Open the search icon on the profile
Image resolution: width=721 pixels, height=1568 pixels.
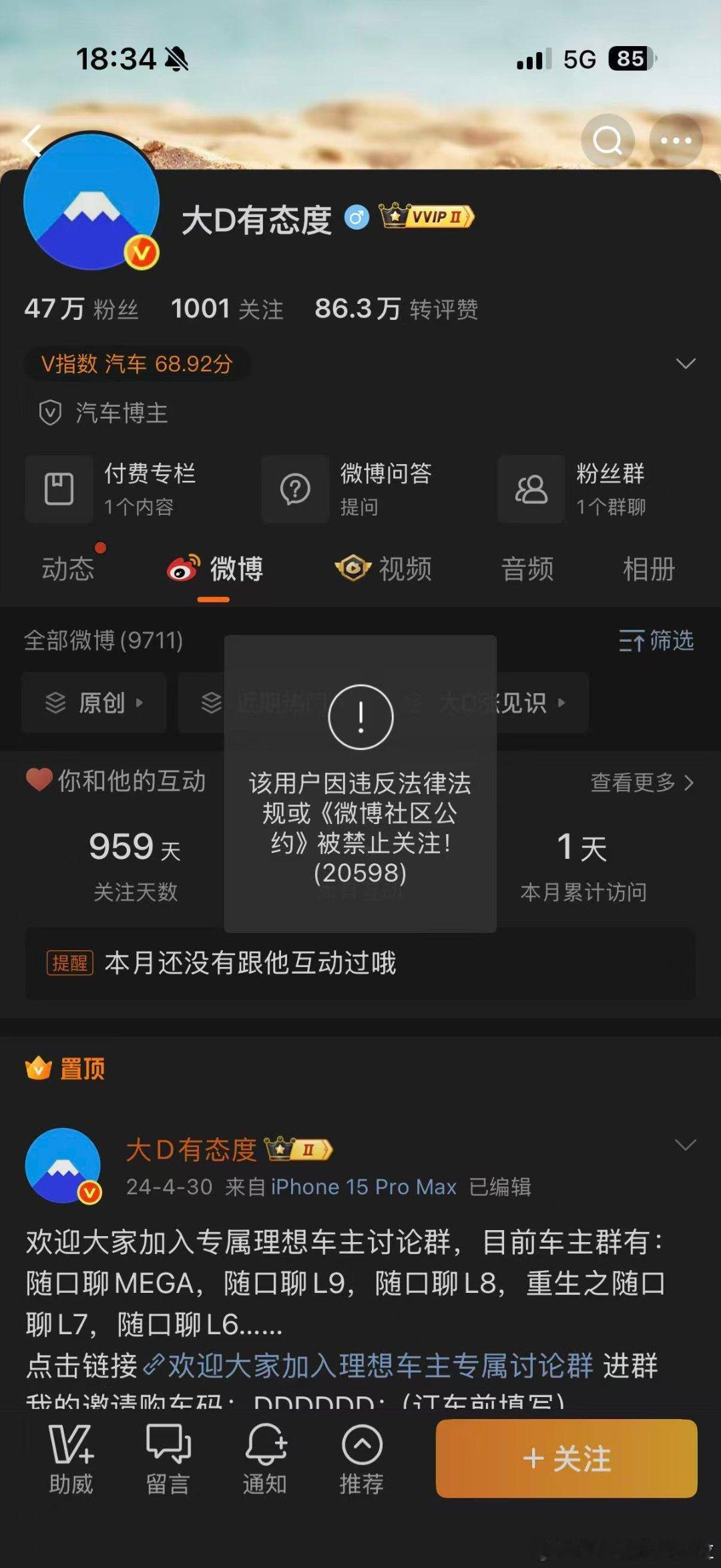tap(608, 140)
